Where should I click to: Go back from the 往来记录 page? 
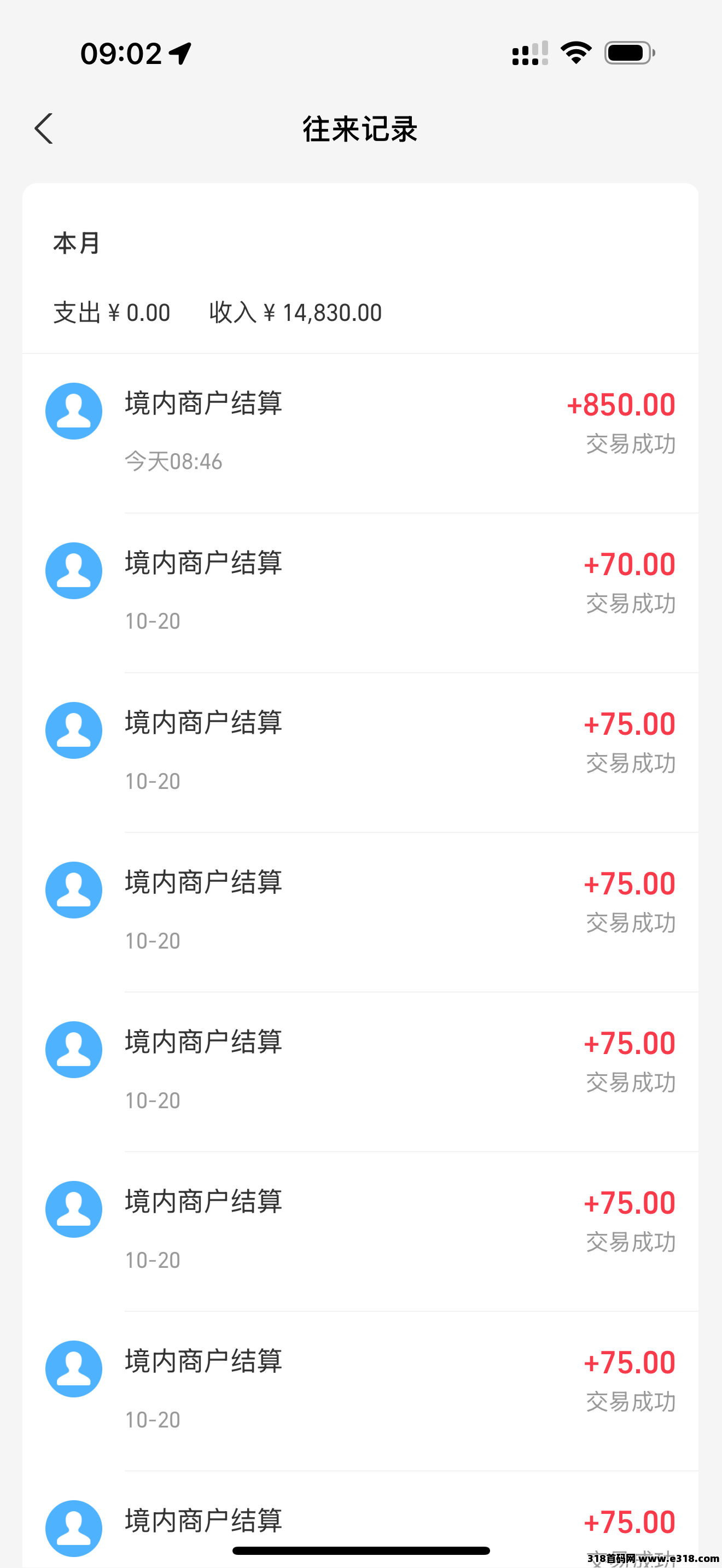click(44, 128)
